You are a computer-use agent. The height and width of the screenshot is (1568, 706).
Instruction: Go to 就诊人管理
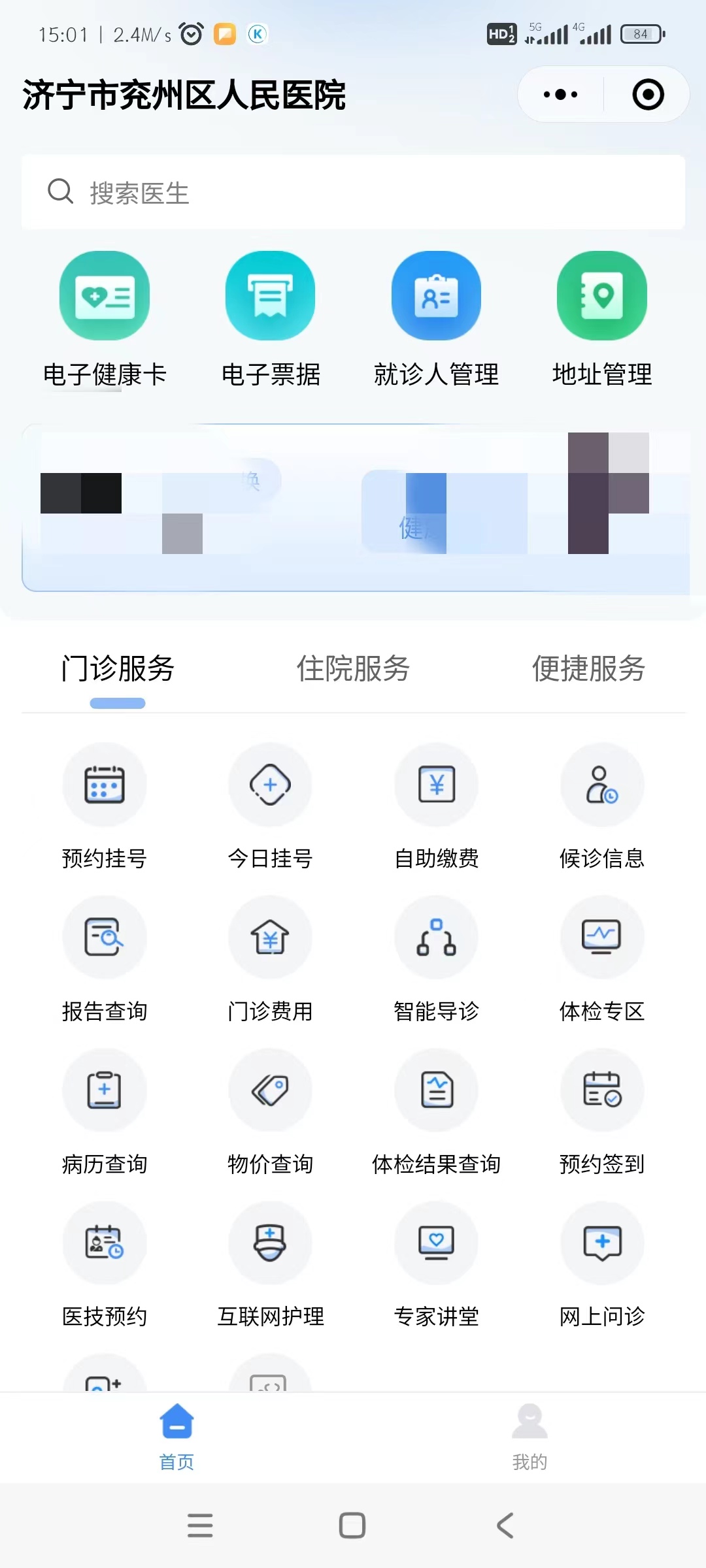[436, 320]
